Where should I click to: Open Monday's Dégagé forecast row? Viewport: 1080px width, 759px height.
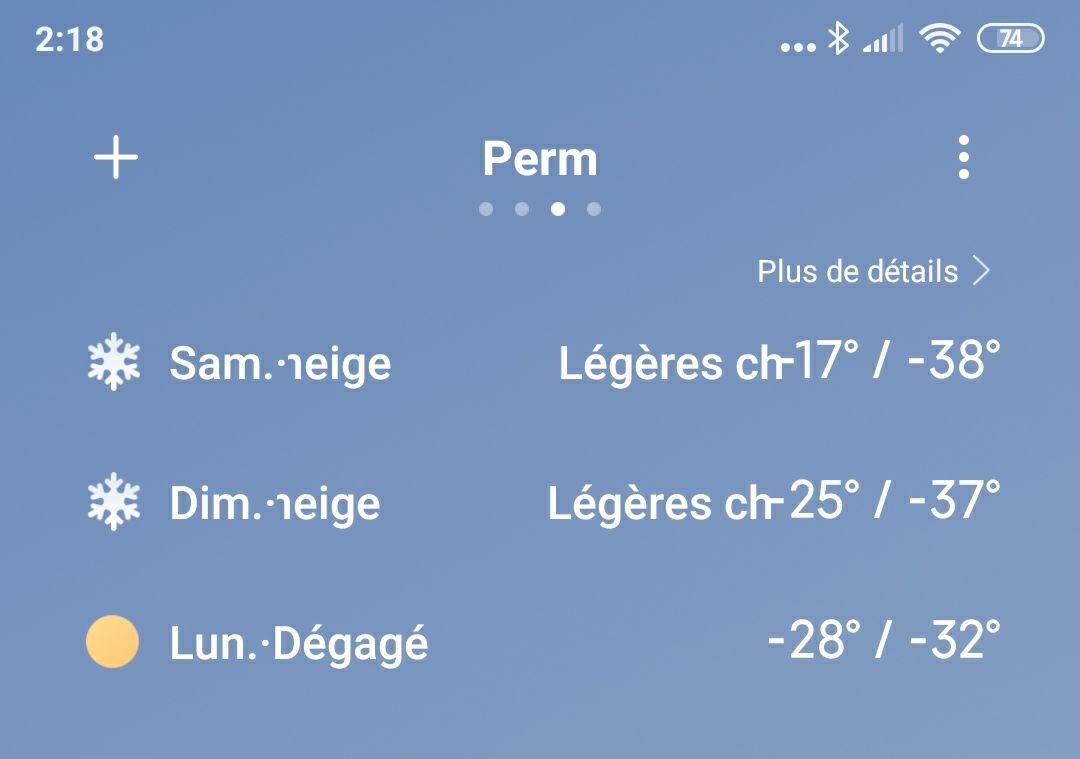(540, 642)
